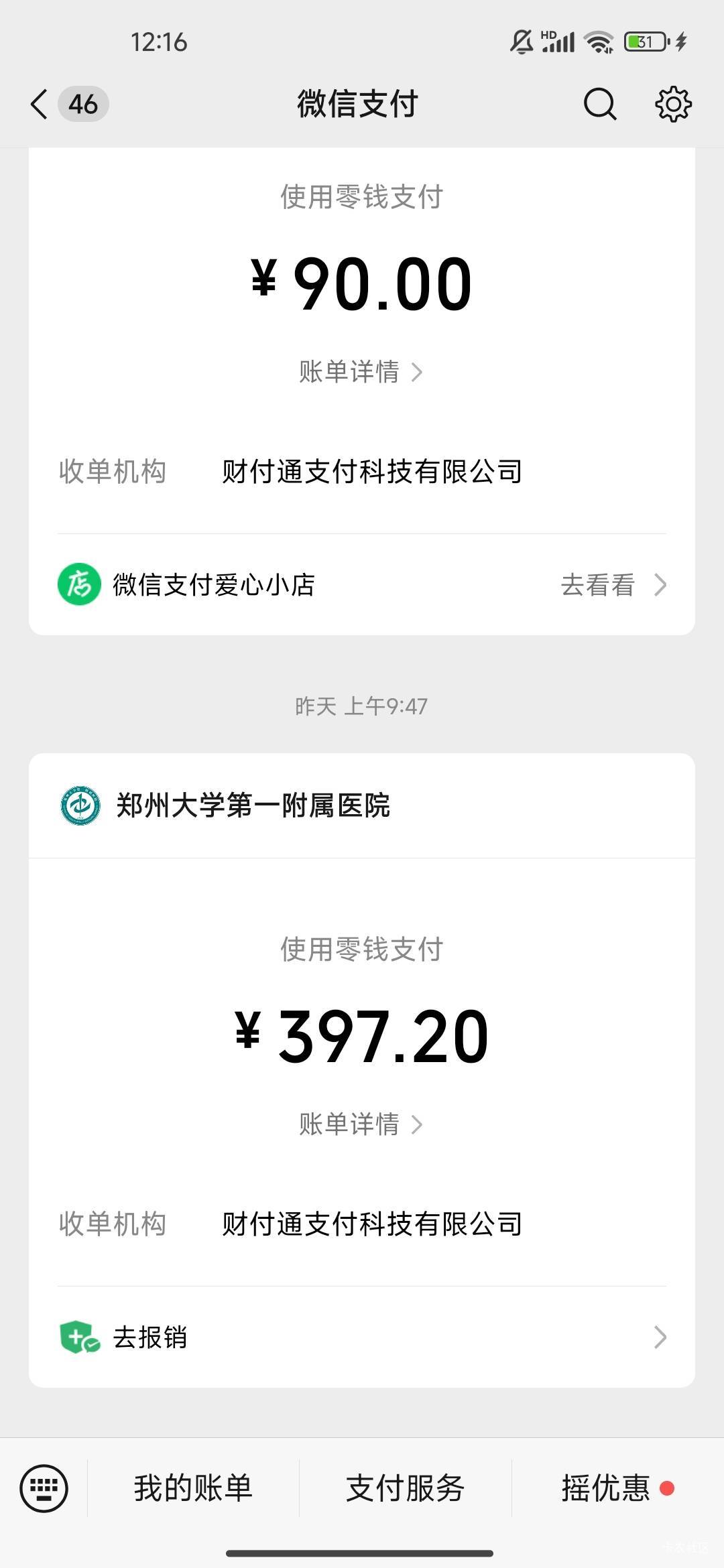Open 郑州大学第一附属医院 merchant header
The image size is (724, 1568).
point(362,805)
